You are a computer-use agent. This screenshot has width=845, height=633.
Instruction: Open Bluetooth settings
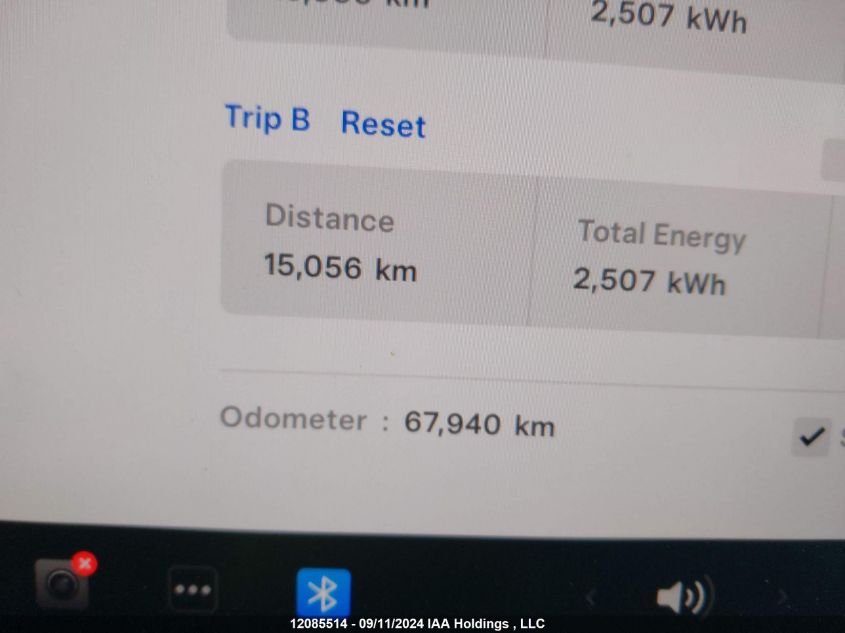point(323,593)
